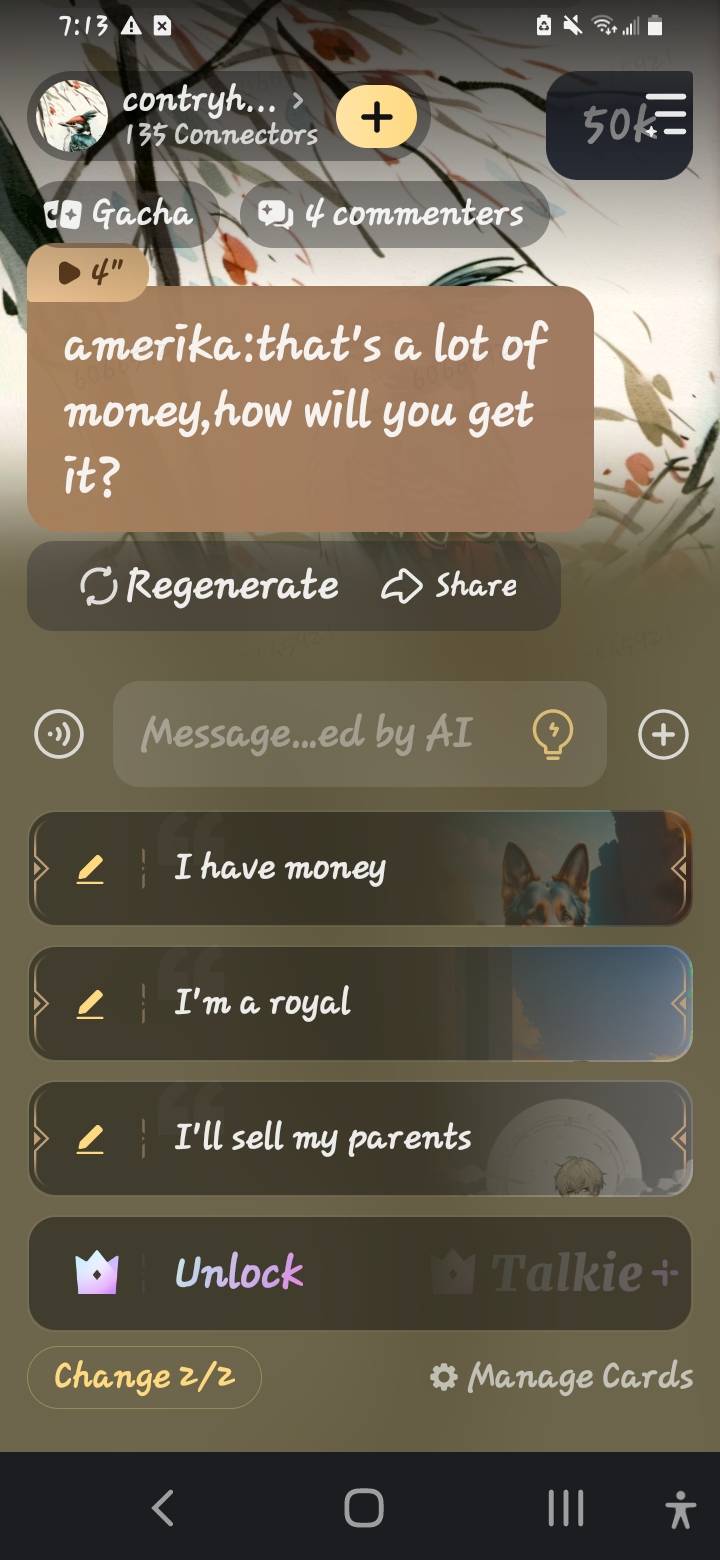
Task: Regenerate the AI reply
Action: 210,586
